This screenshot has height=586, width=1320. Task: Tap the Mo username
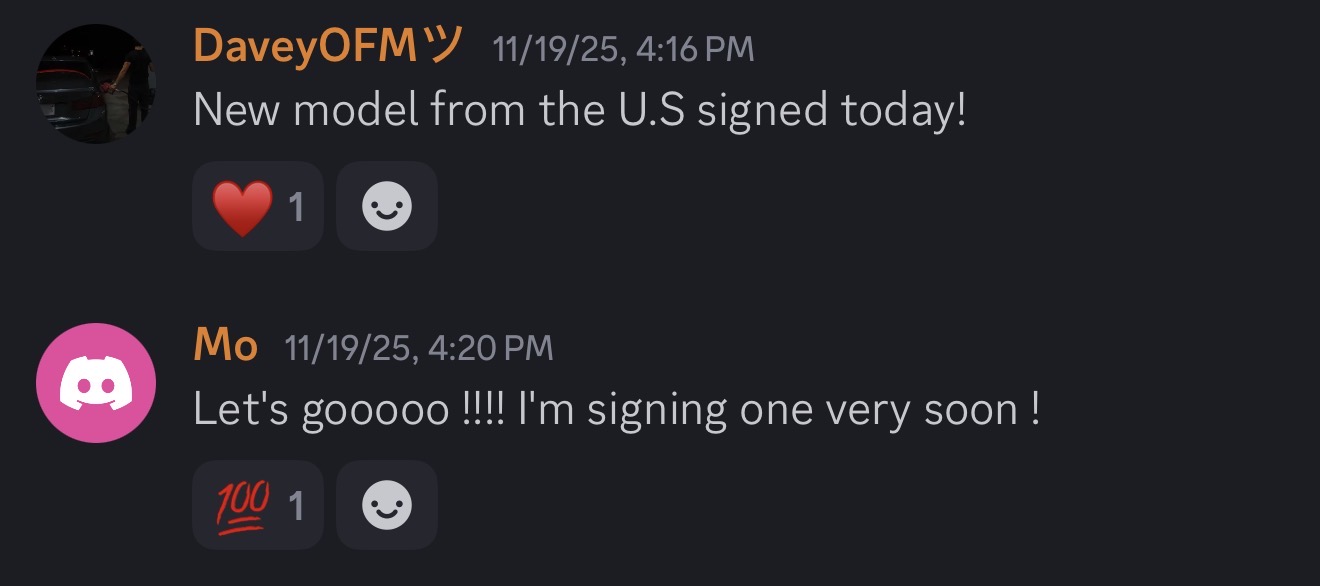pos(226,346)
